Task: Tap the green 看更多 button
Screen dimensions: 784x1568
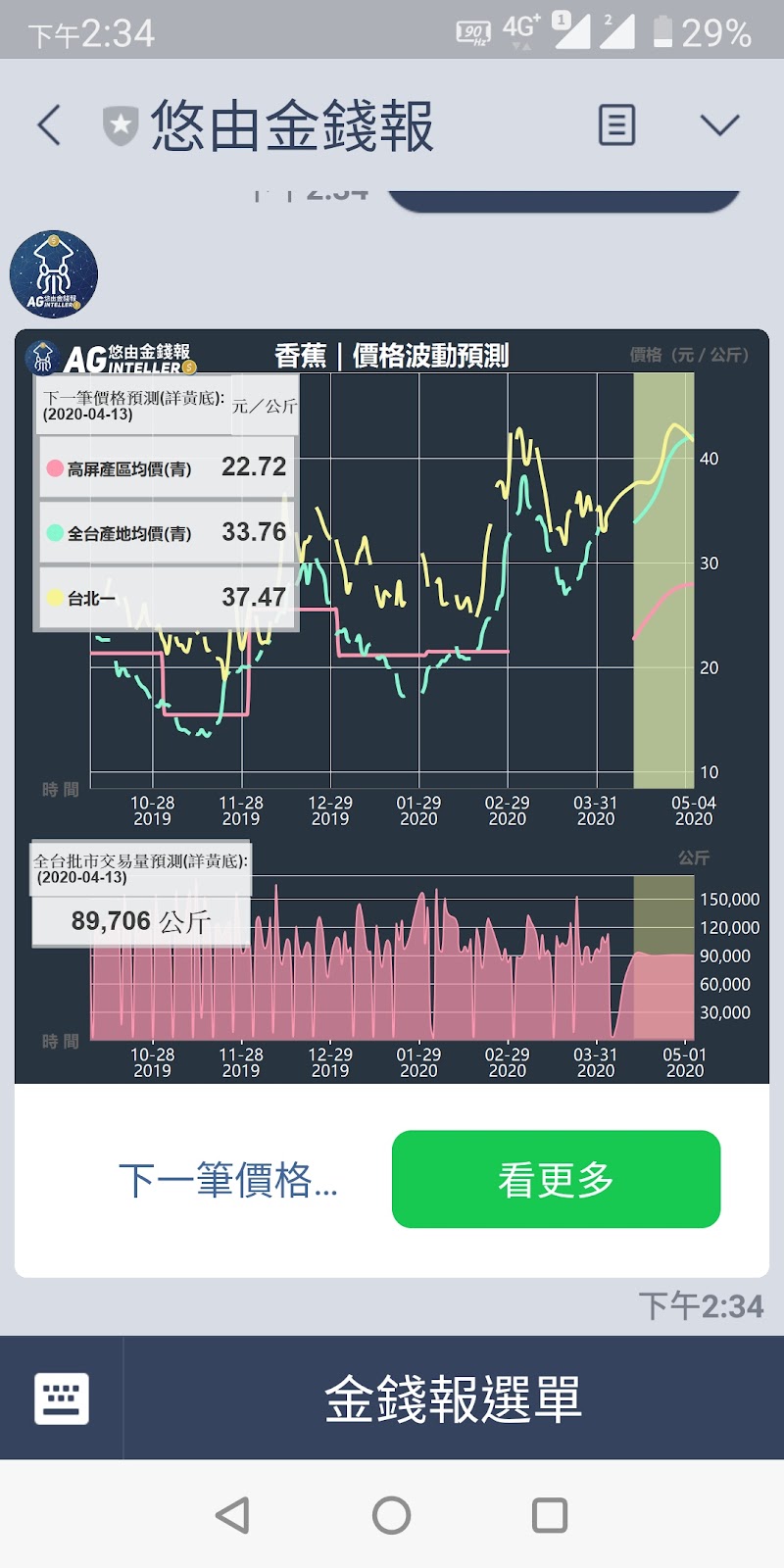Action: click(x=556, y=1179)
